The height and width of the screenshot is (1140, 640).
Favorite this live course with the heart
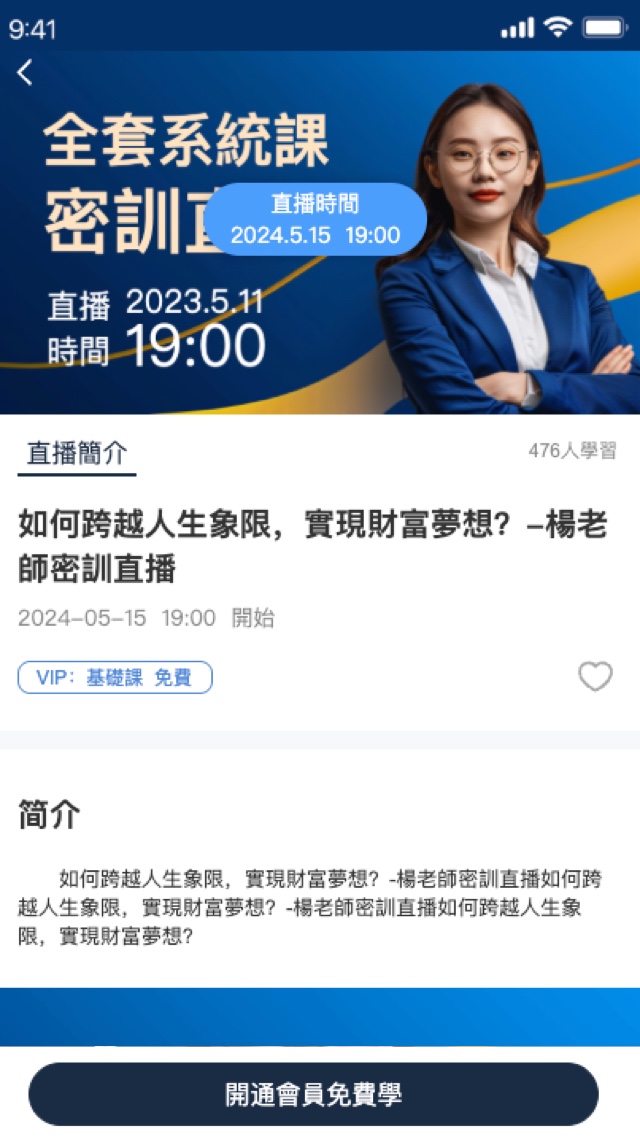[595, 678]
